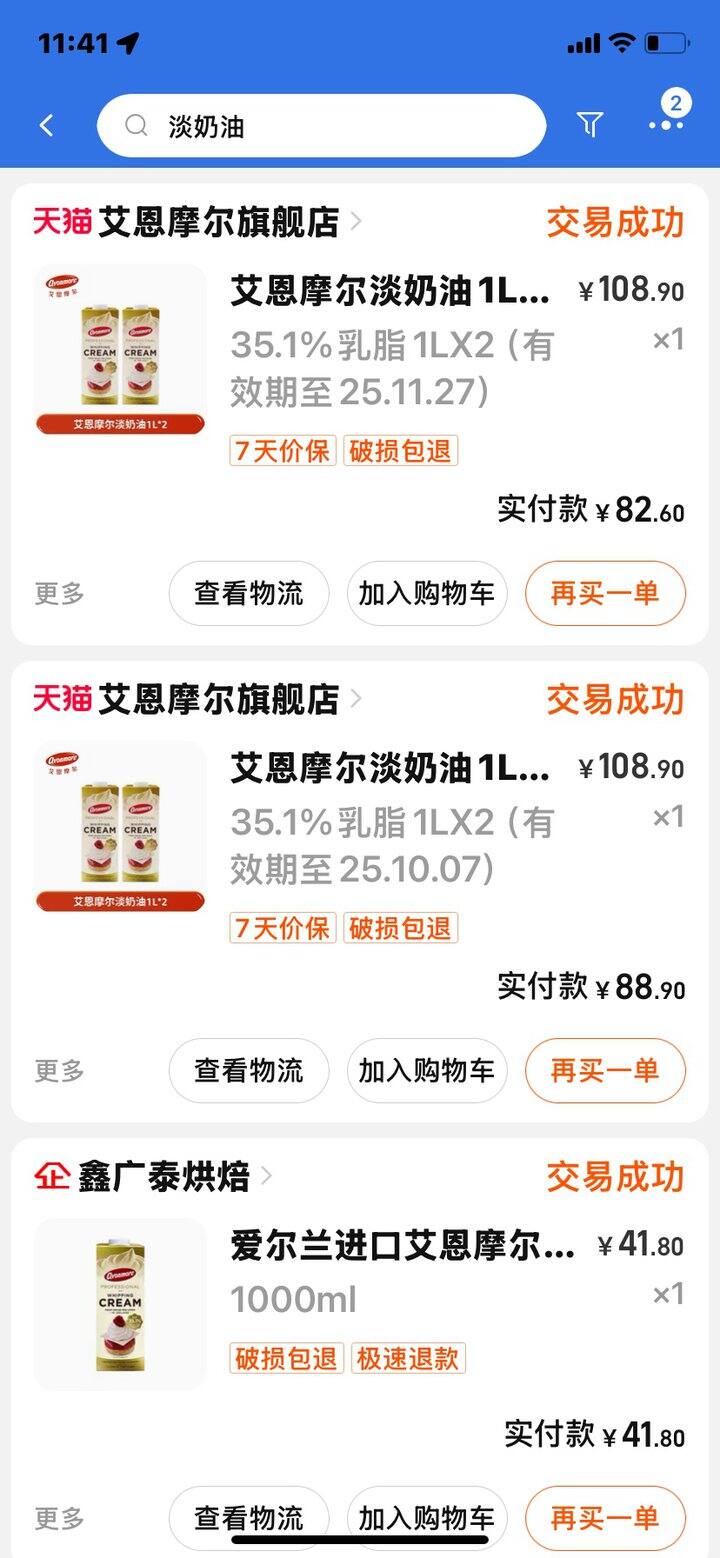
Task: View logistics for the ¥82.60 order
Action: pos(248,593)
